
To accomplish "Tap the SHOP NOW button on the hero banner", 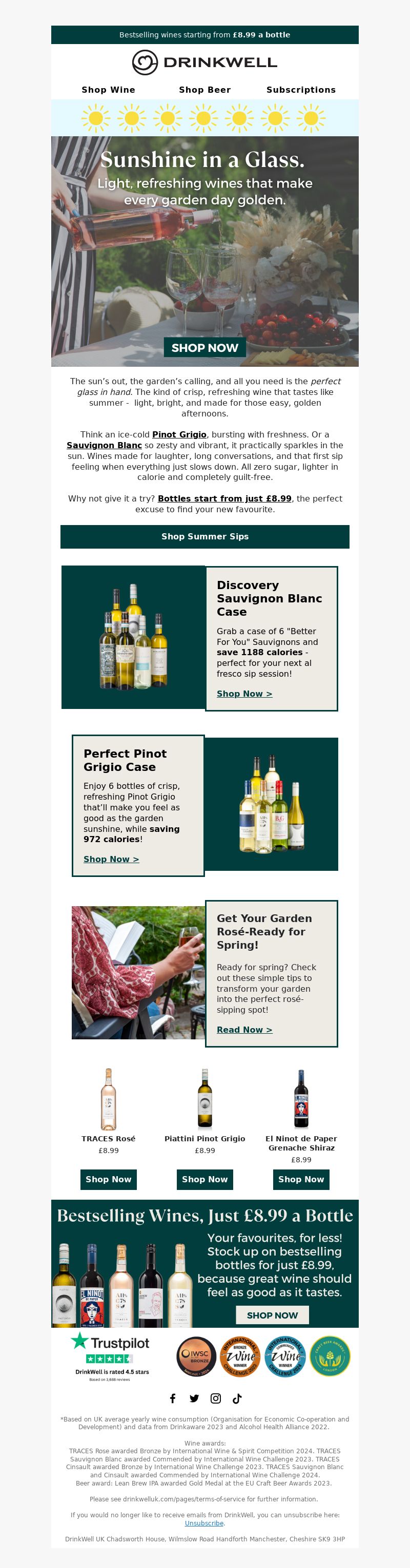I will [204, 348].
